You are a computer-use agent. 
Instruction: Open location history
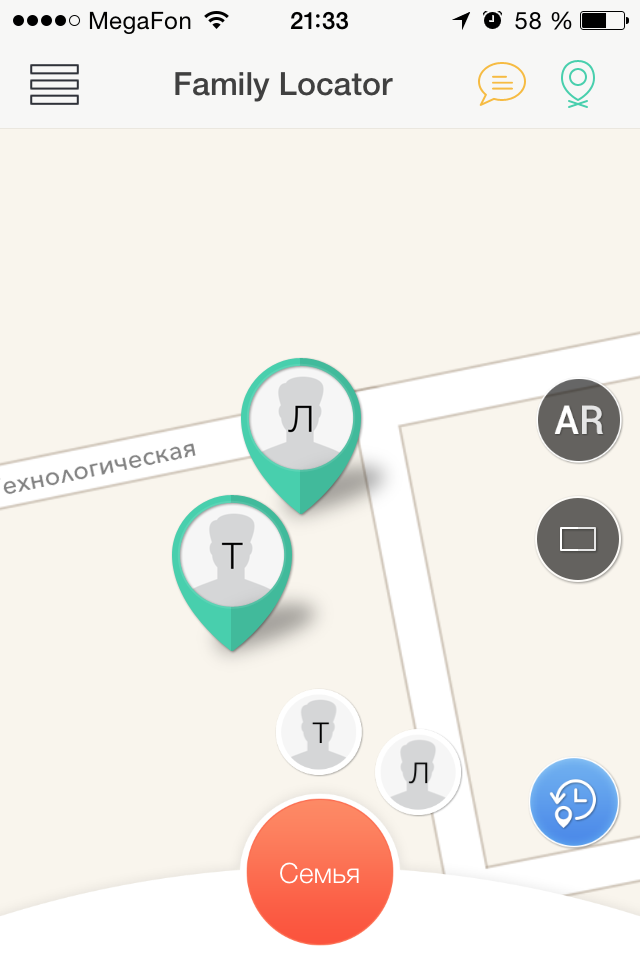(x=574, y=803)
